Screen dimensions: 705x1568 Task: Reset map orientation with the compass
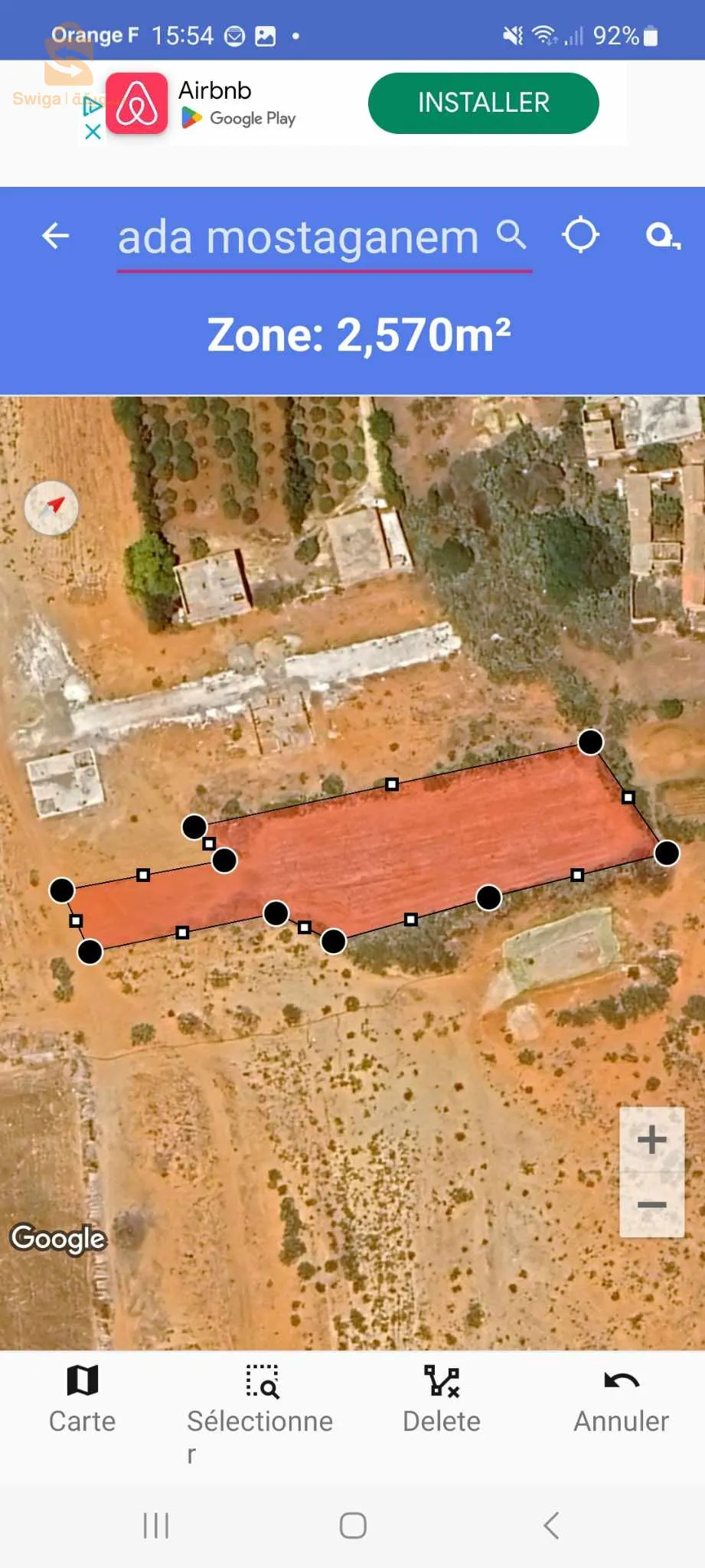pyautogui.click(x=52, y=507)
